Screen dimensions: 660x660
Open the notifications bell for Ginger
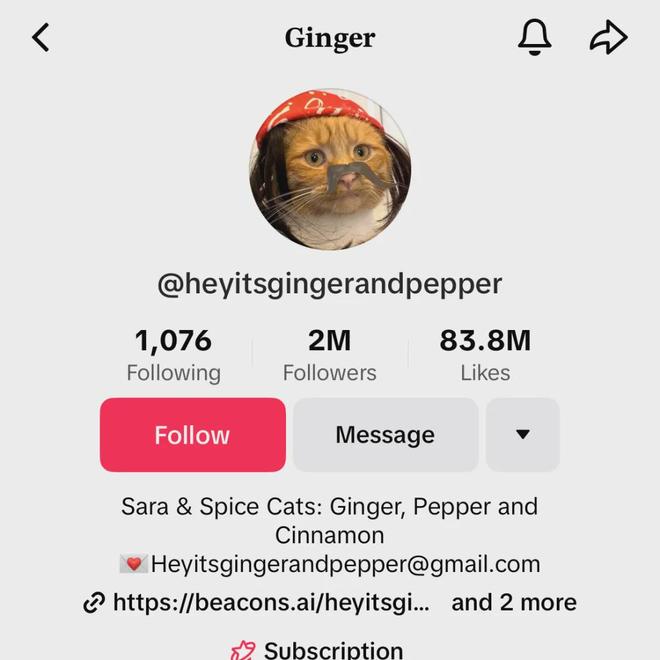coord(534,38)
